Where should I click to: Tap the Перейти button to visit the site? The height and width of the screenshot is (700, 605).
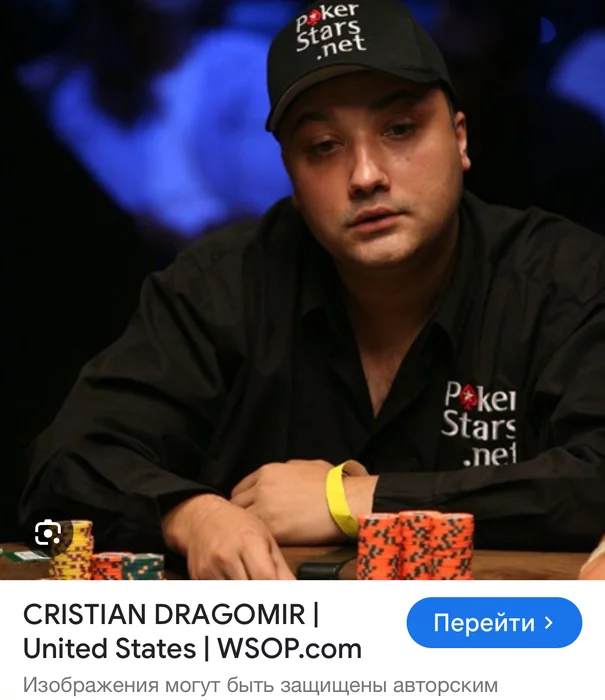tap(494, 623)
